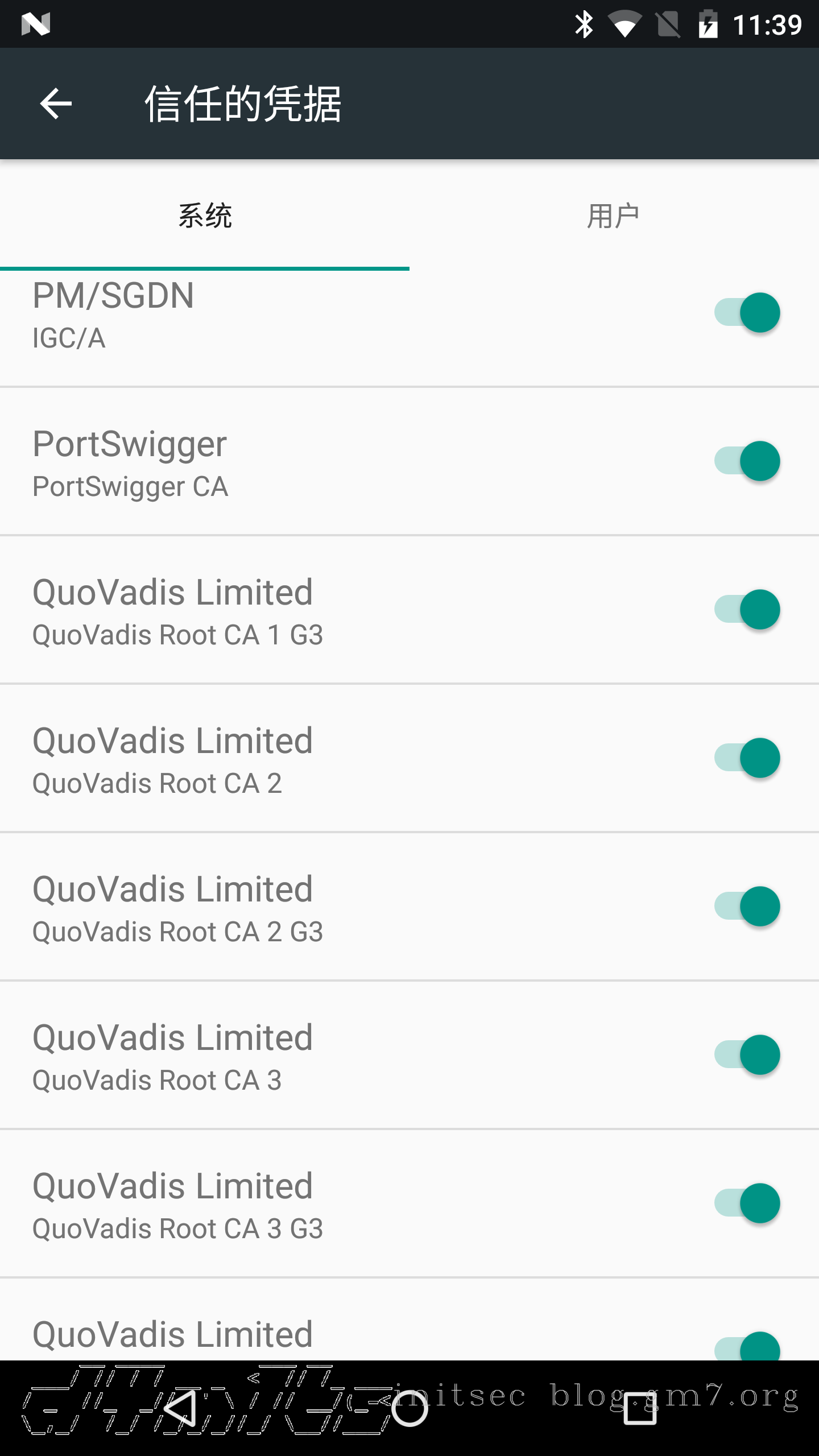
Task: Open QuoVadis Root CA 2 certificate details
Action: [x=284, y=759]
